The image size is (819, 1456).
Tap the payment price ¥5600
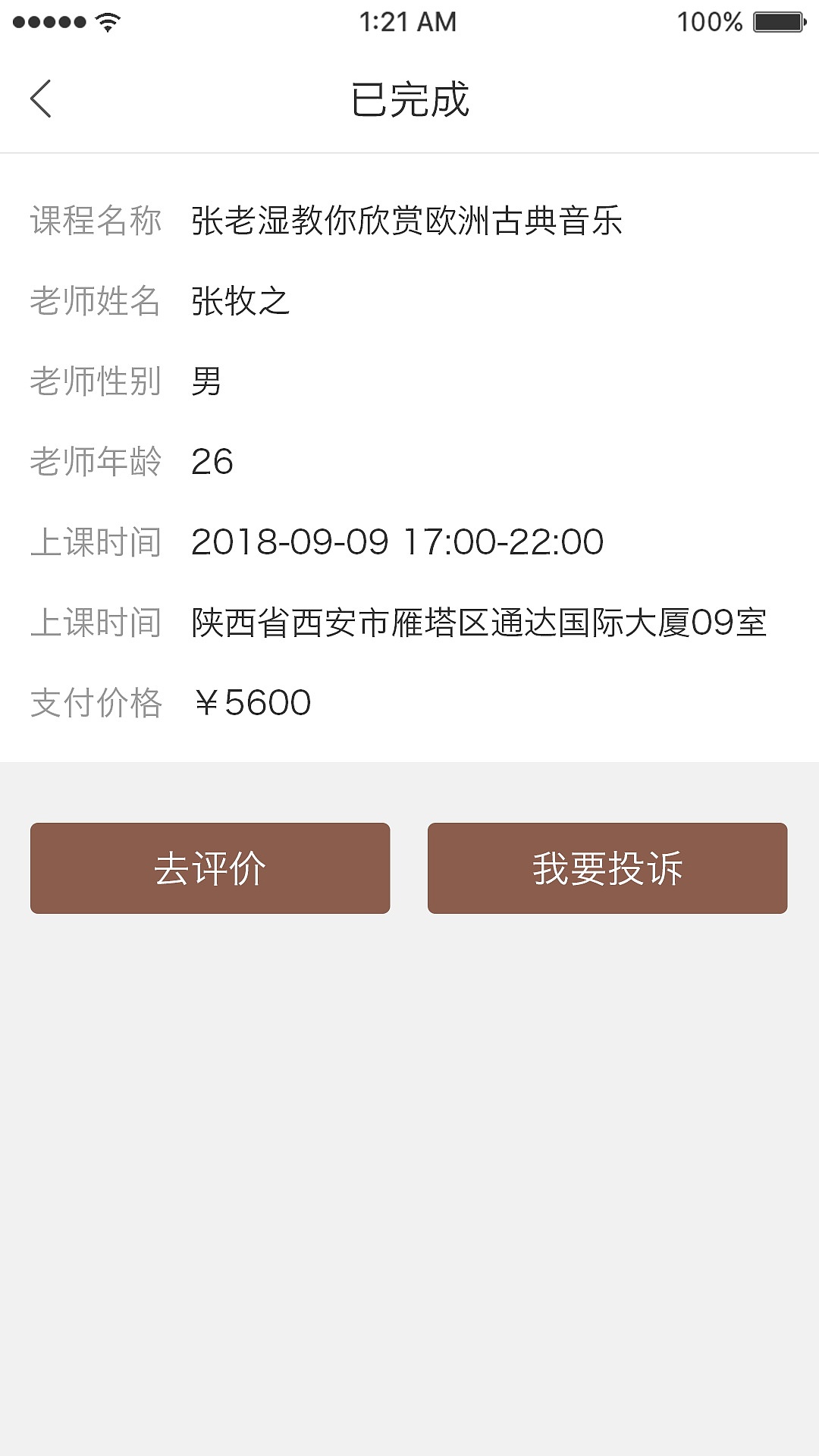click(x=254, y=702)
